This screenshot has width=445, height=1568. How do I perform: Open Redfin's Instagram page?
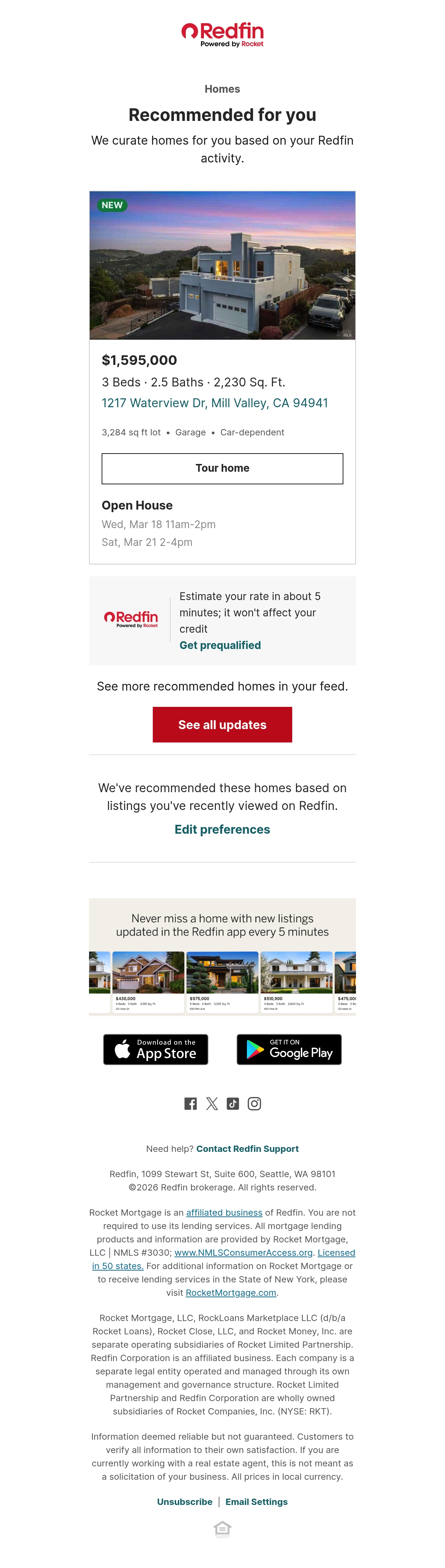click(x=254, y=1104)
